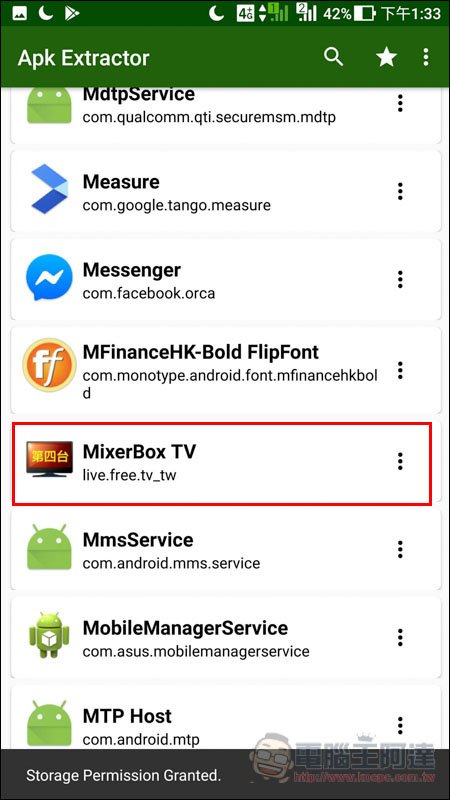This screenshot has height=800, width=450.
Task: Select the Messenger app row
Action: (x=226, y=279)
